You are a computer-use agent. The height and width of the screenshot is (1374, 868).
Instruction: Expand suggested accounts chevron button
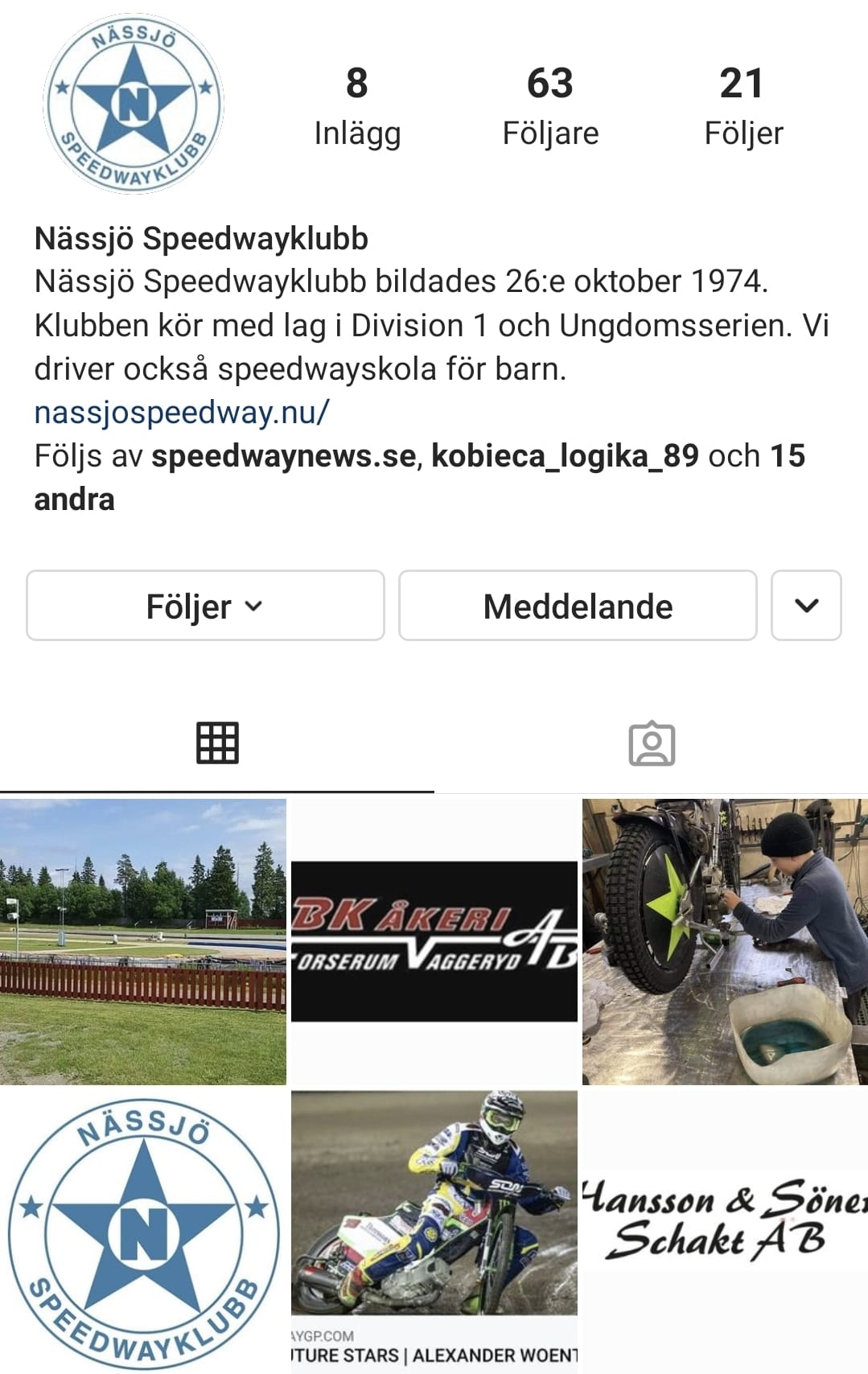coord(806,607)
